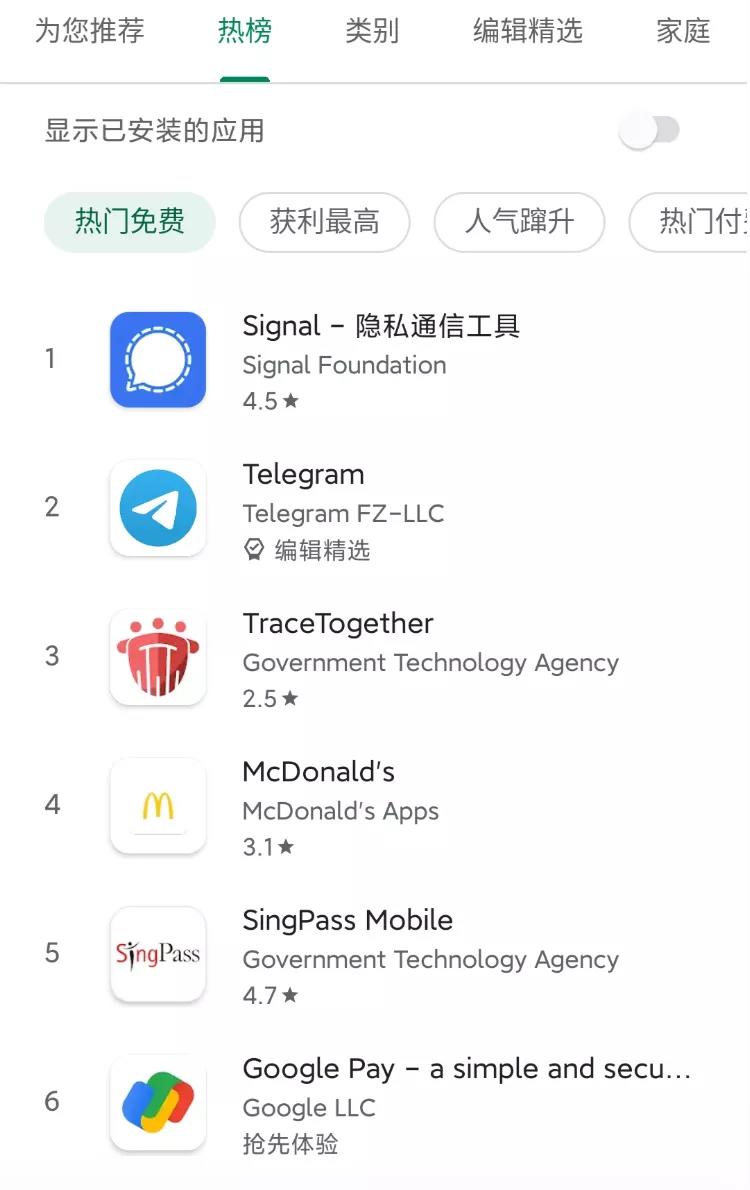This screenshot has height=1190, width=750.
Task: Expand the truncated Google Pay title
Action: pos(466,1069)
